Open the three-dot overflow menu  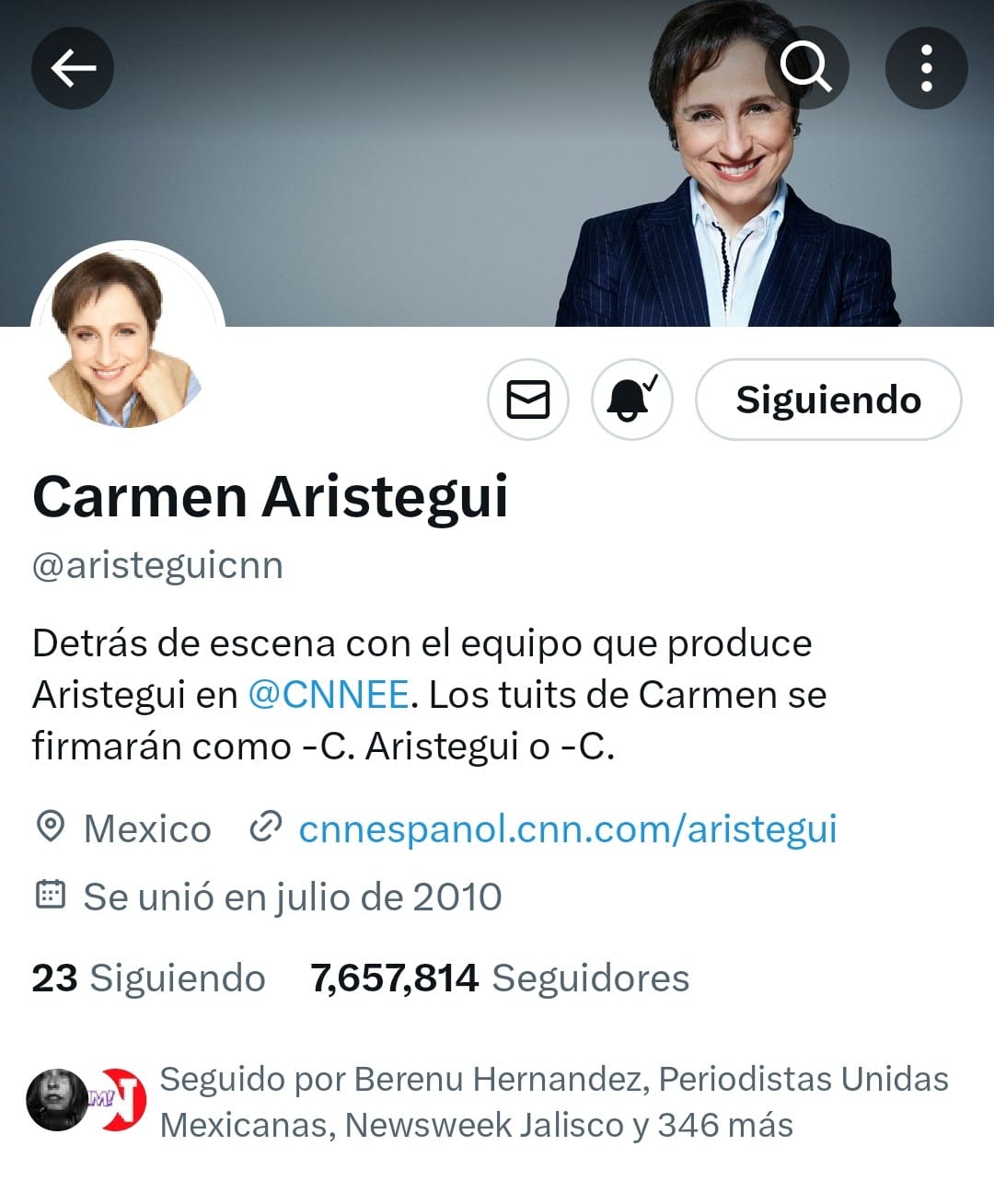click(x=926, y=68)
